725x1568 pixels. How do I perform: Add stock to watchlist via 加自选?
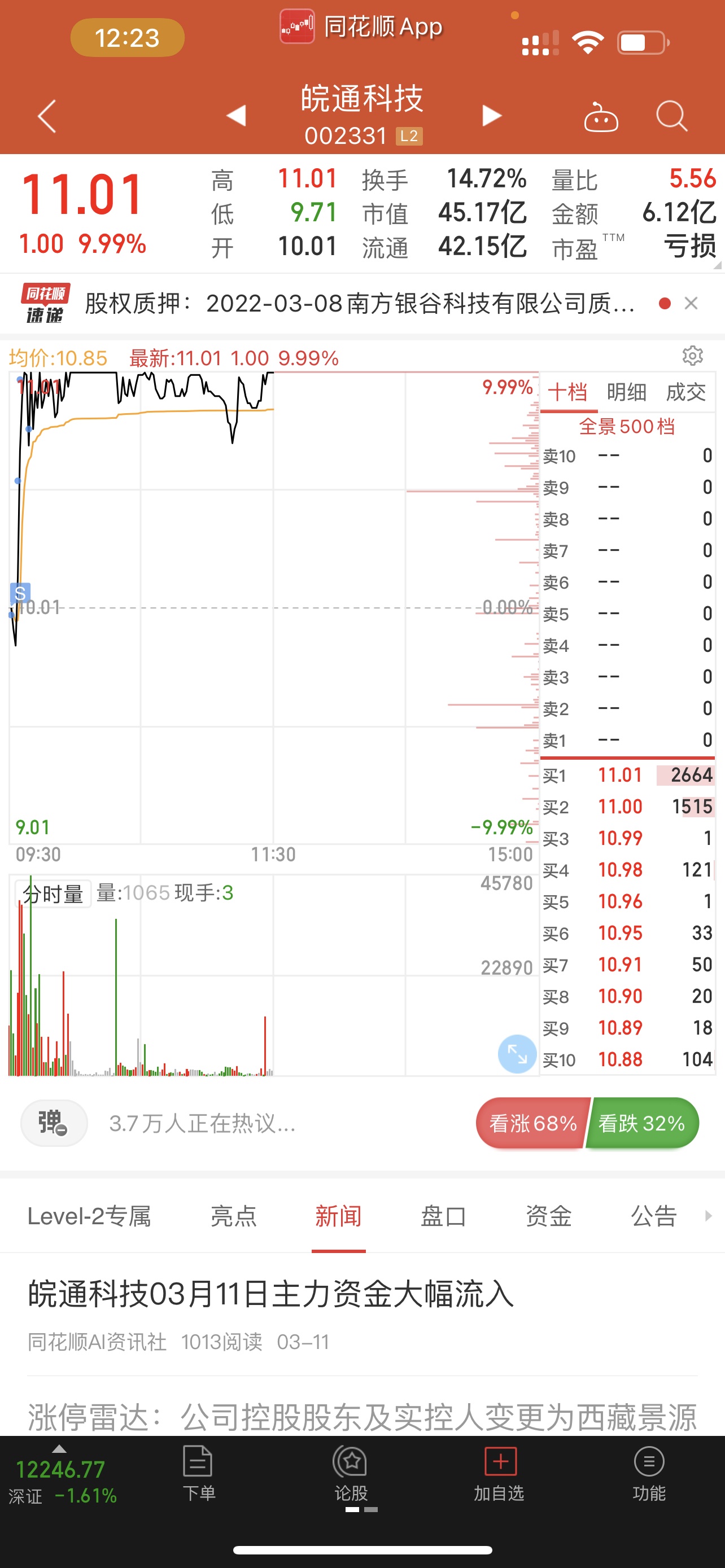pyautogui.click(x=499, y=1474)
